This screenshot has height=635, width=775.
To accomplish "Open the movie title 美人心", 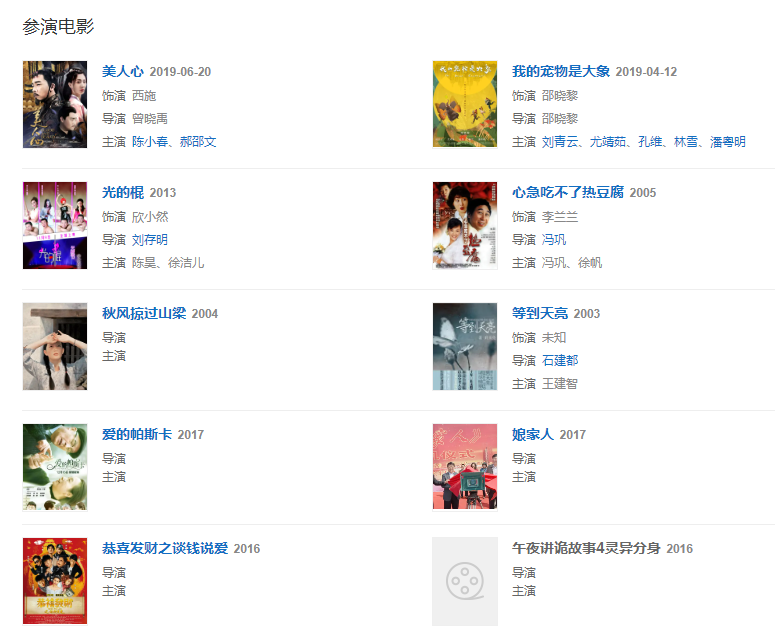I will (x=123, y=71).
